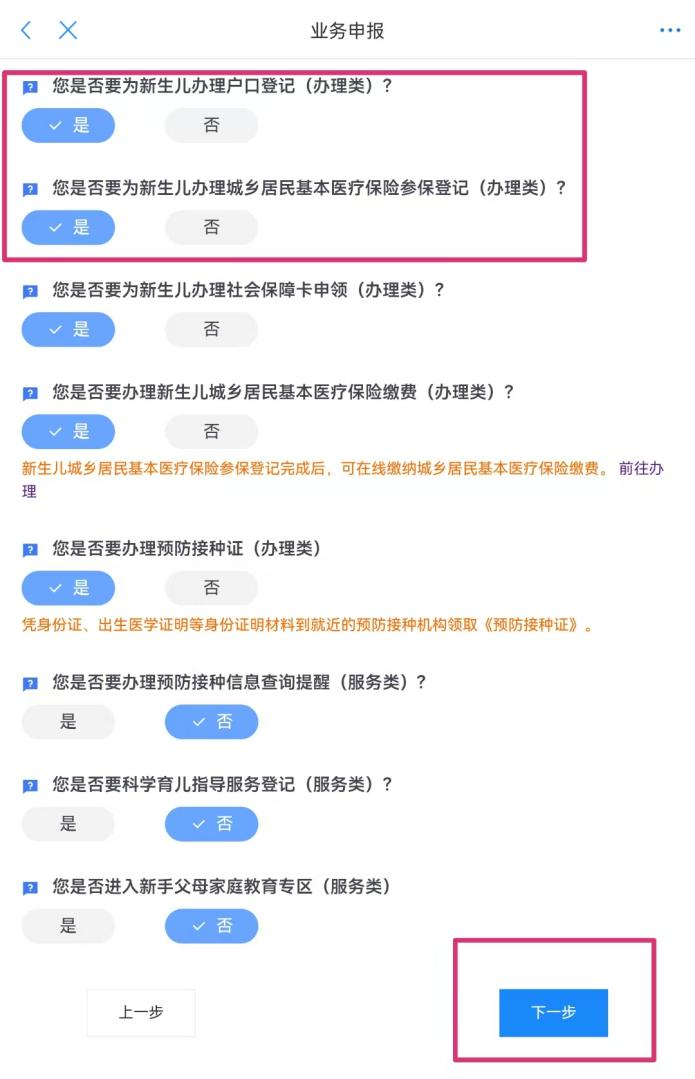Screen dimensions: 695x1079
Task: Choose 否 for 医疗保险缴费
Action: (x=211, y=432)
